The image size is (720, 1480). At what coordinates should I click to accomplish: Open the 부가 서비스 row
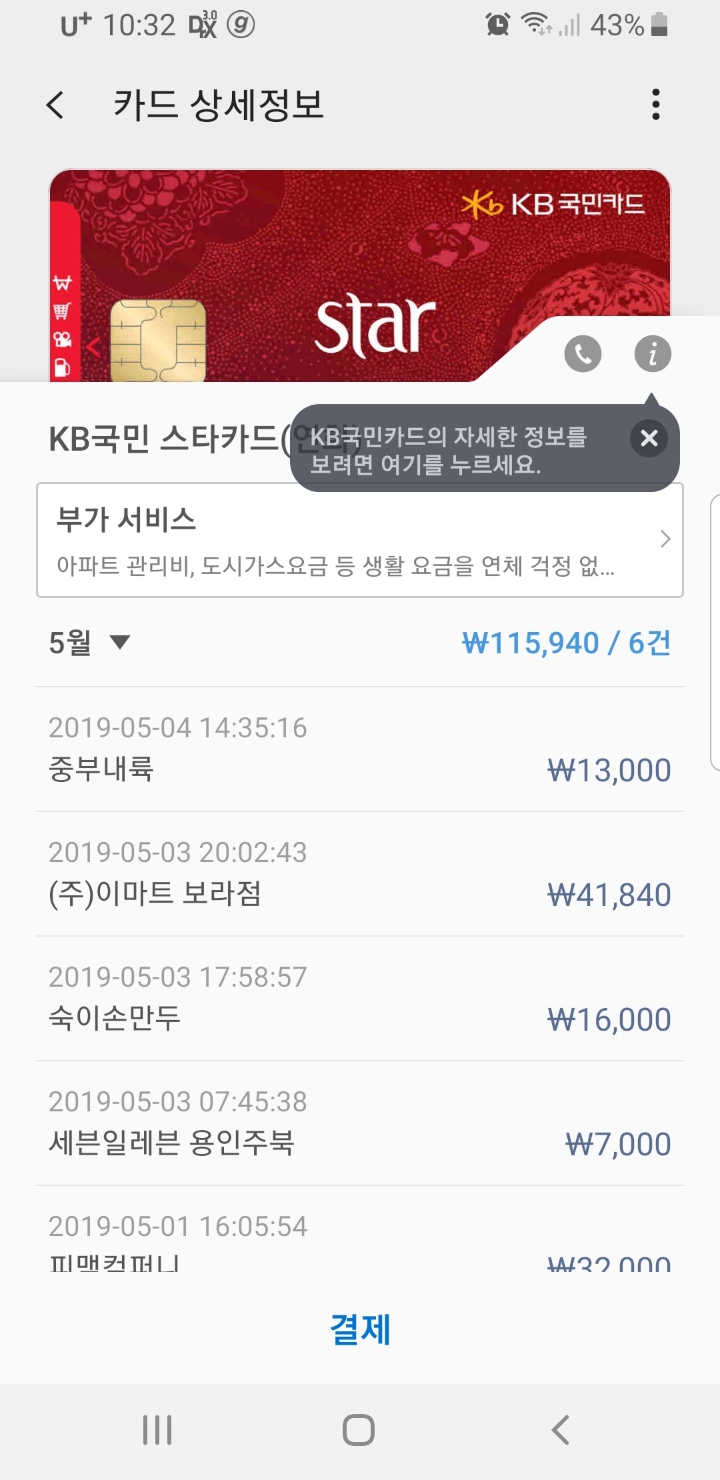(x=360, y=540)
